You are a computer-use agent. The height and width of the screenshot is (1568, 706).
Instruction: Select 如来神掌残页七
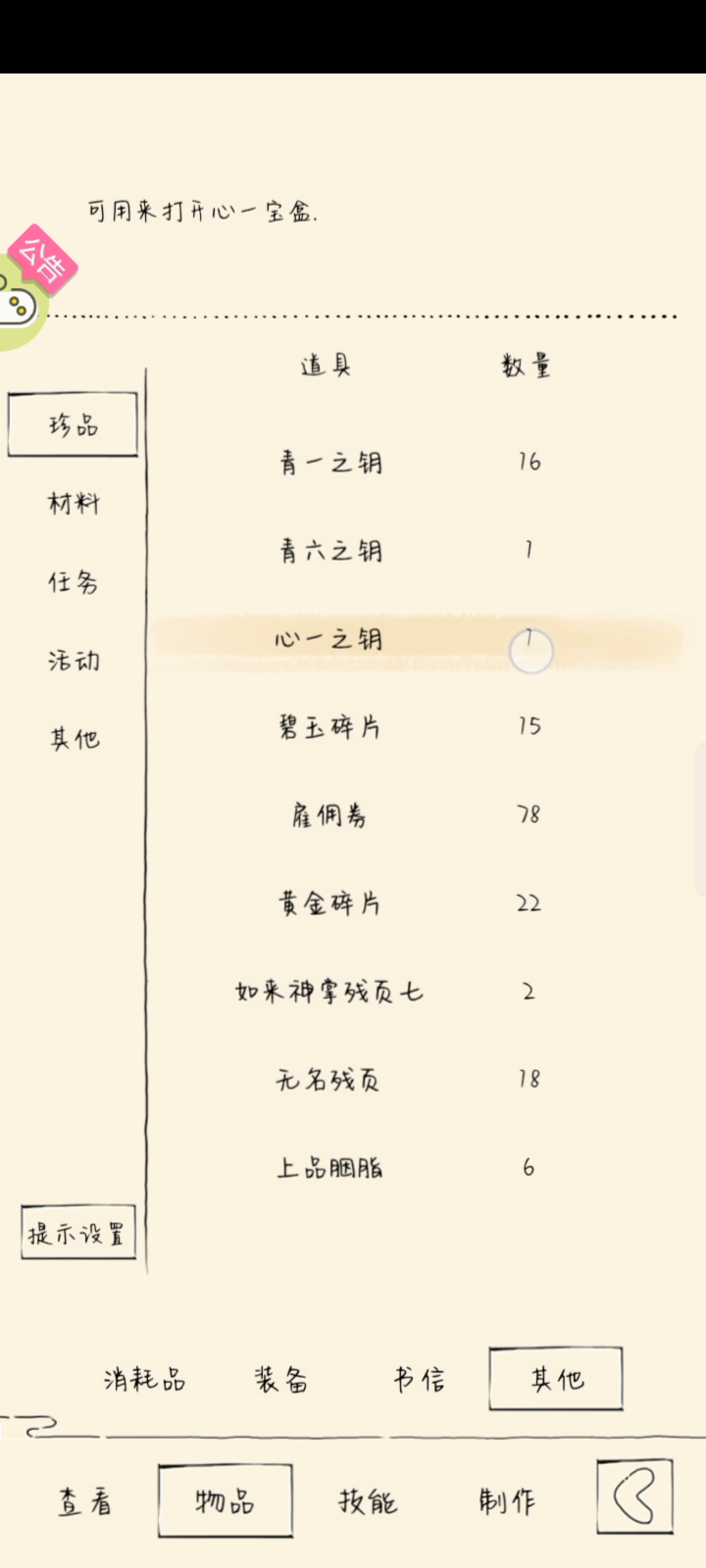pyautogui.click(x=417, y=991)
